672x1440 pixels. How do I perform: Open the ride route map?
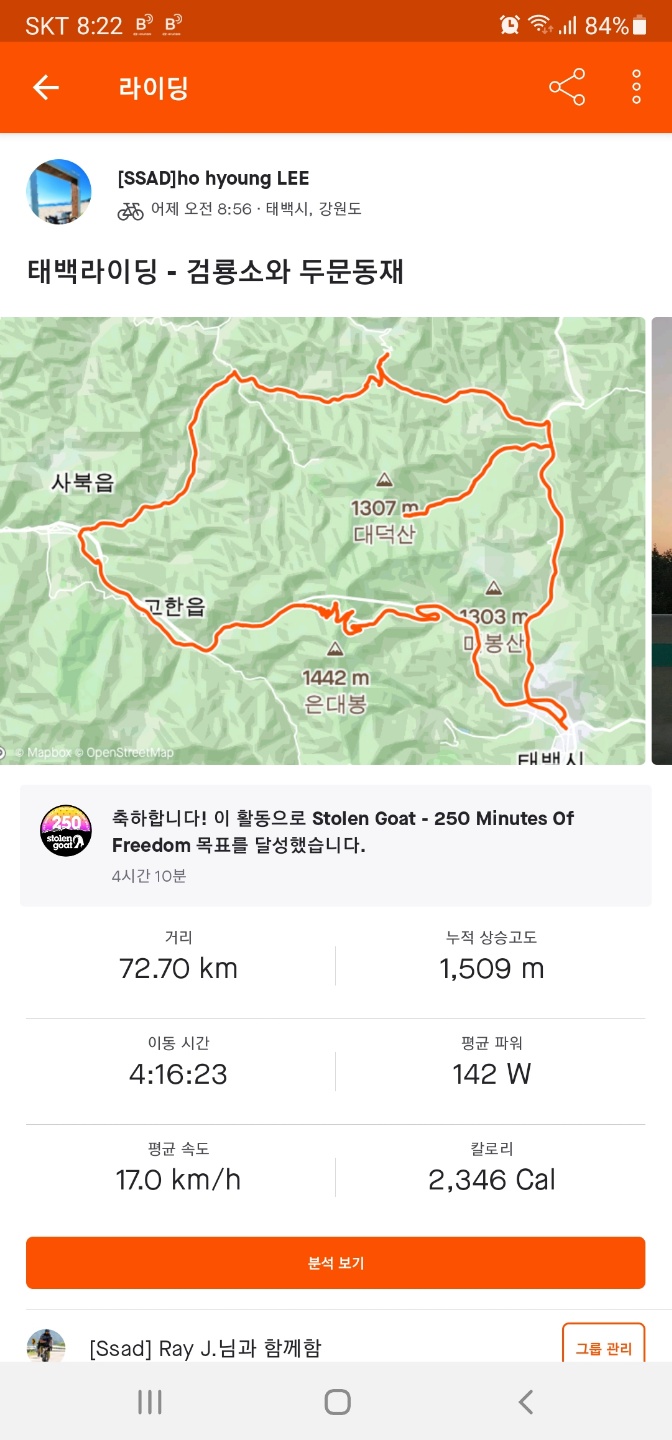click(322, 540)
